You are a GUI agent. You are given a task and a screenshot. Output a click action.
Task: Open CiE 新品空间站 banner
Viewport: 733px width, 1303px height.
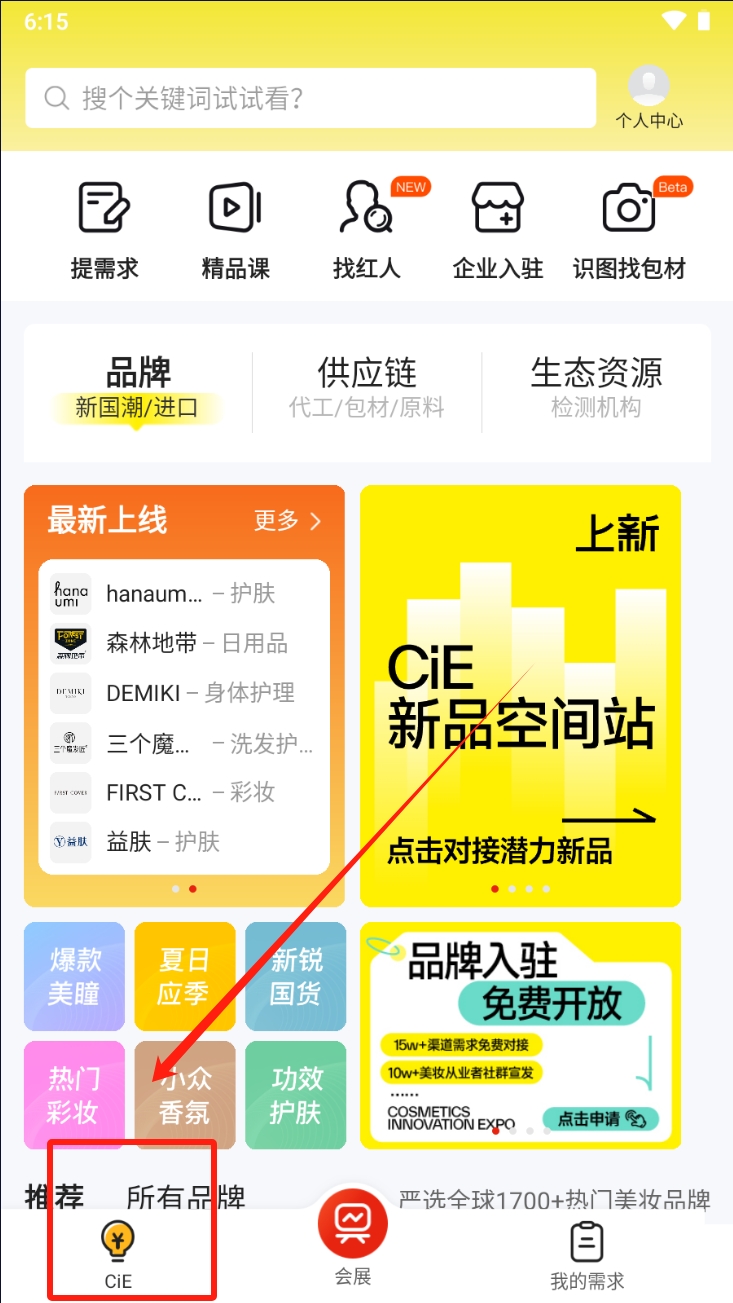pos(520,695)
